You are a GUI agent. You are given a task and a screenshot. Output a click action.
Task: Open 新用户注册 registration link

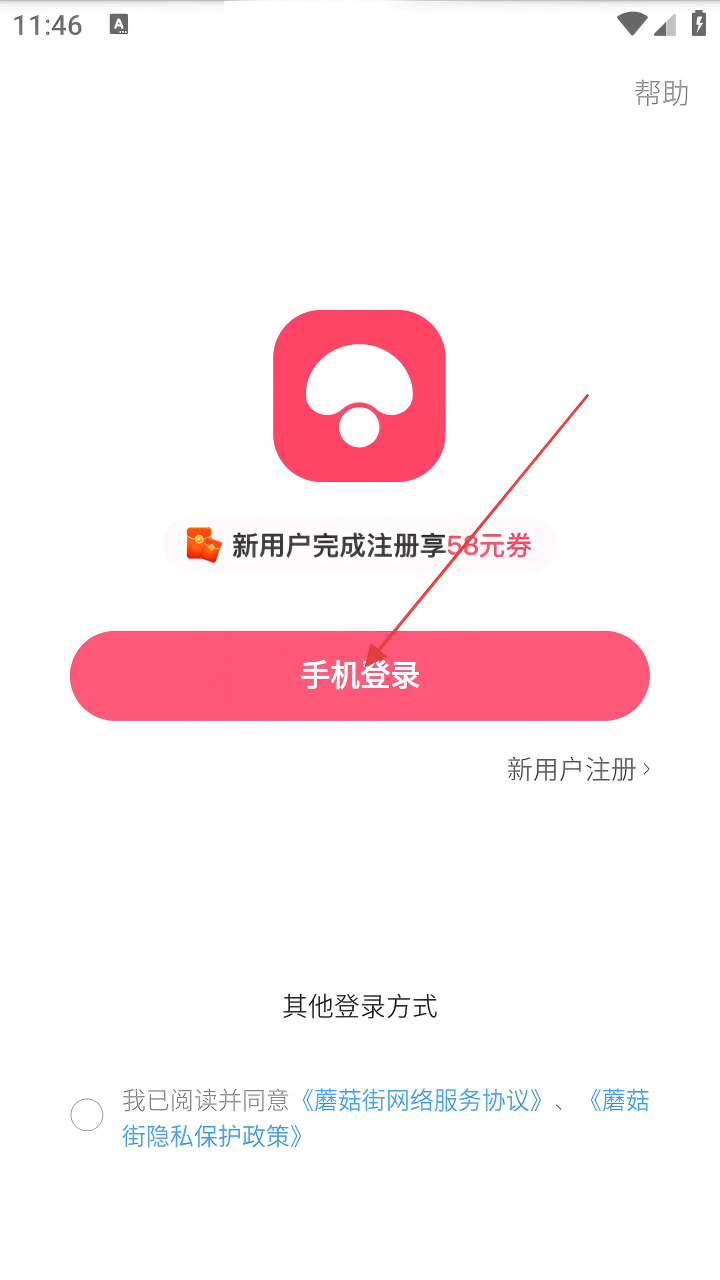tap(578, 769)
